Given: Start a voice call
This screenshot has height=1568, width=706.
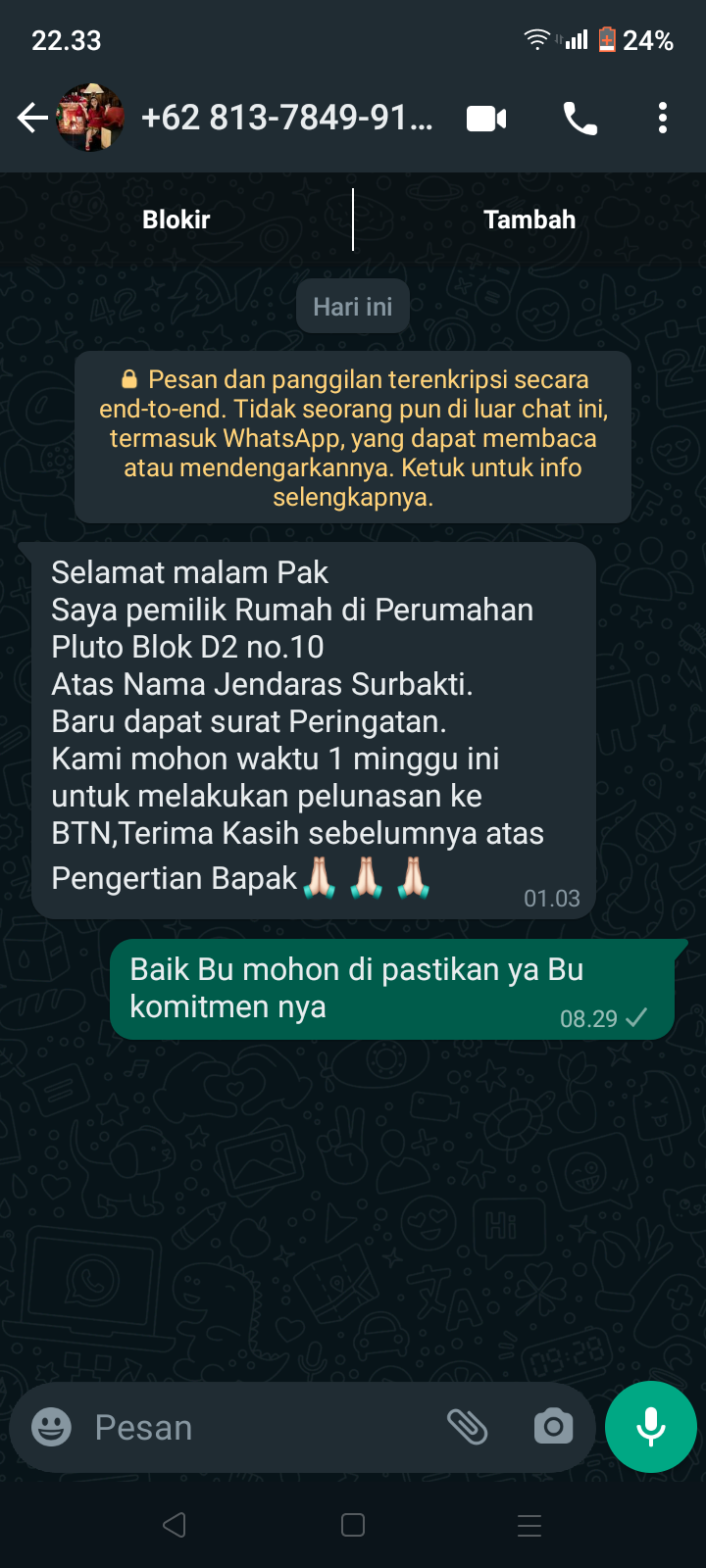Looking at the screenshot, I should (580, 119).
